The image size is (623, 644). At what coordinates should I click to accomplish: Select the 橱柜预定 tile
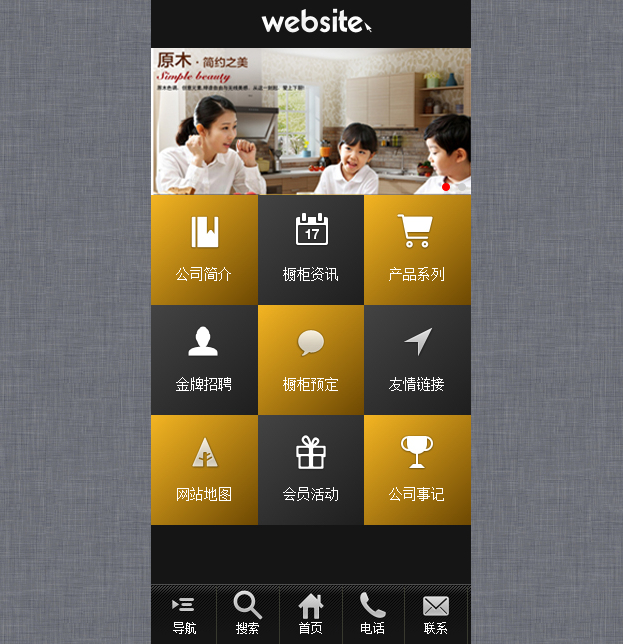click(x=311, y=360)
